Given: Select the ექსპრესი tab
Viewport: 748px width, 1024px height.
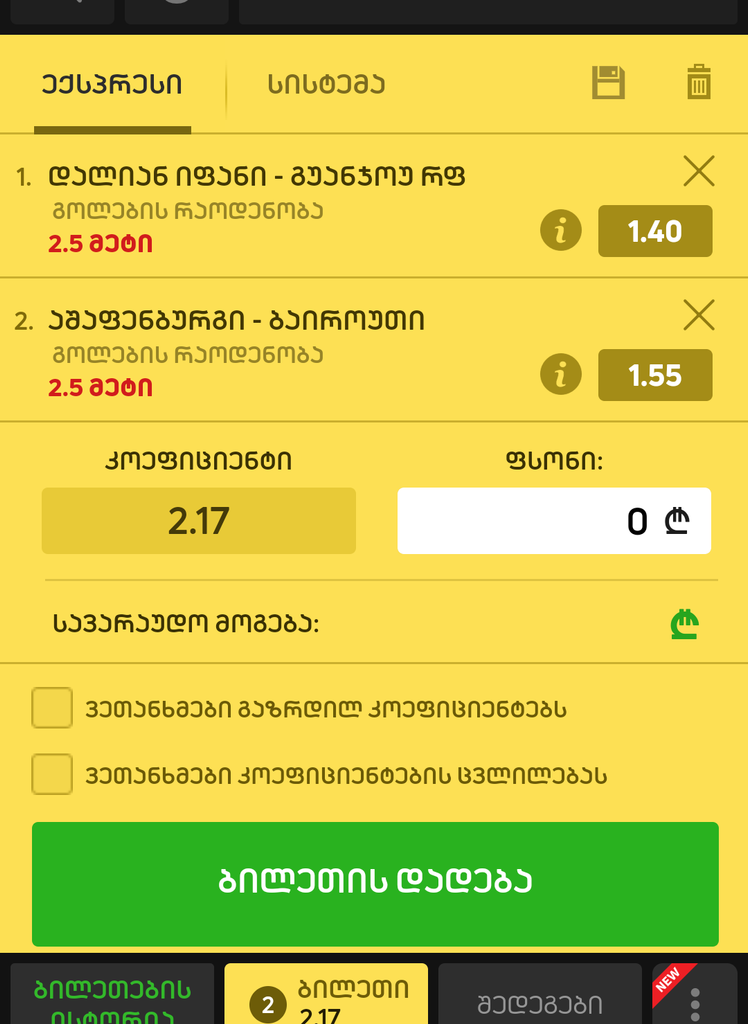Looking at the screenshot, I should (113, 85).
